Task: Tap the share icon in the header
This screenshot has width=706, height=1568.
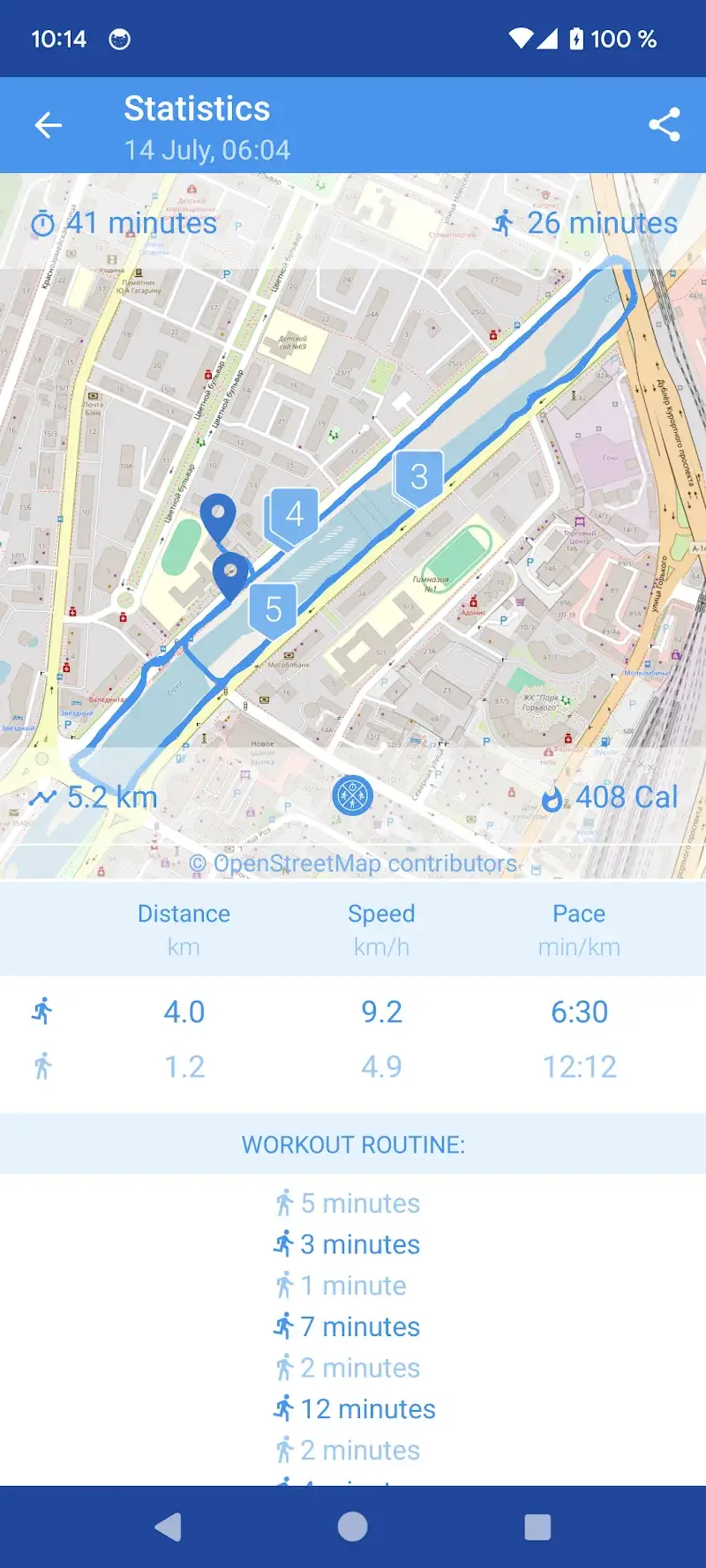Action: [665, 125]
